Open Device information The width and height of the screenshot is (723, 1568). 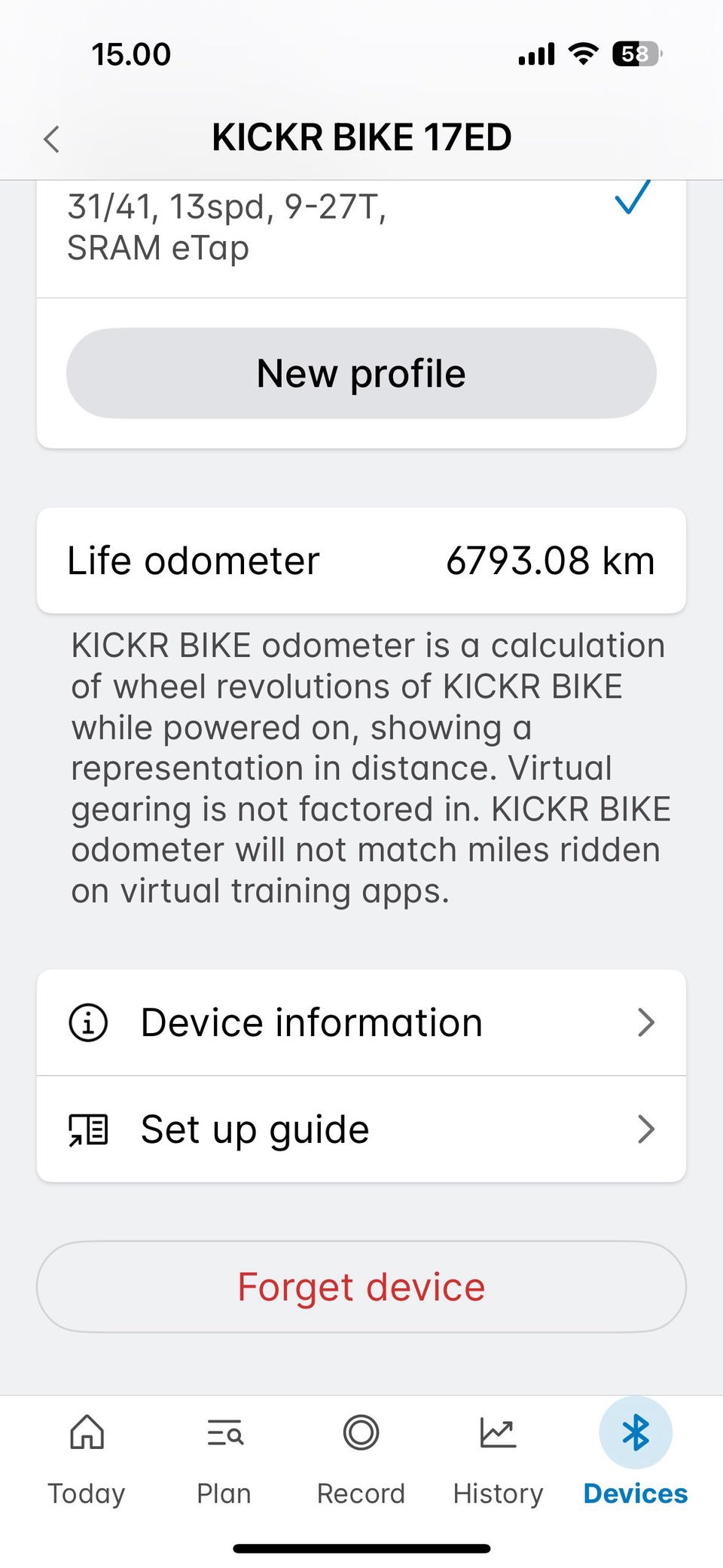(x=361, y=1022)
